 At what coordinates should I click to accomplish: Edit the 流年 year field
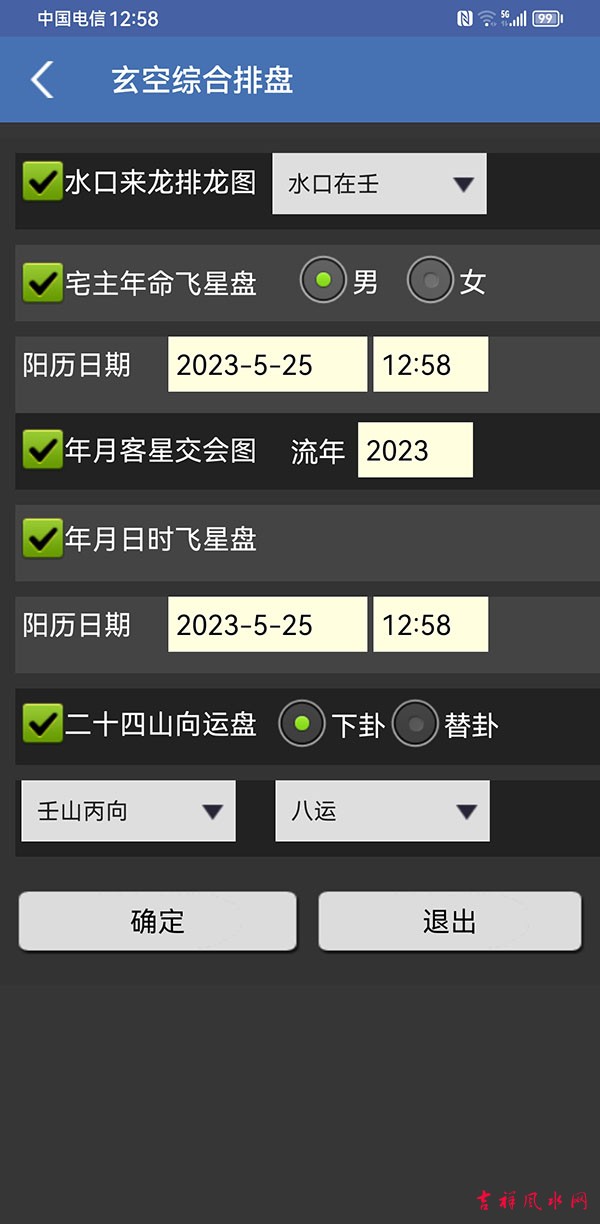[414, 450]
